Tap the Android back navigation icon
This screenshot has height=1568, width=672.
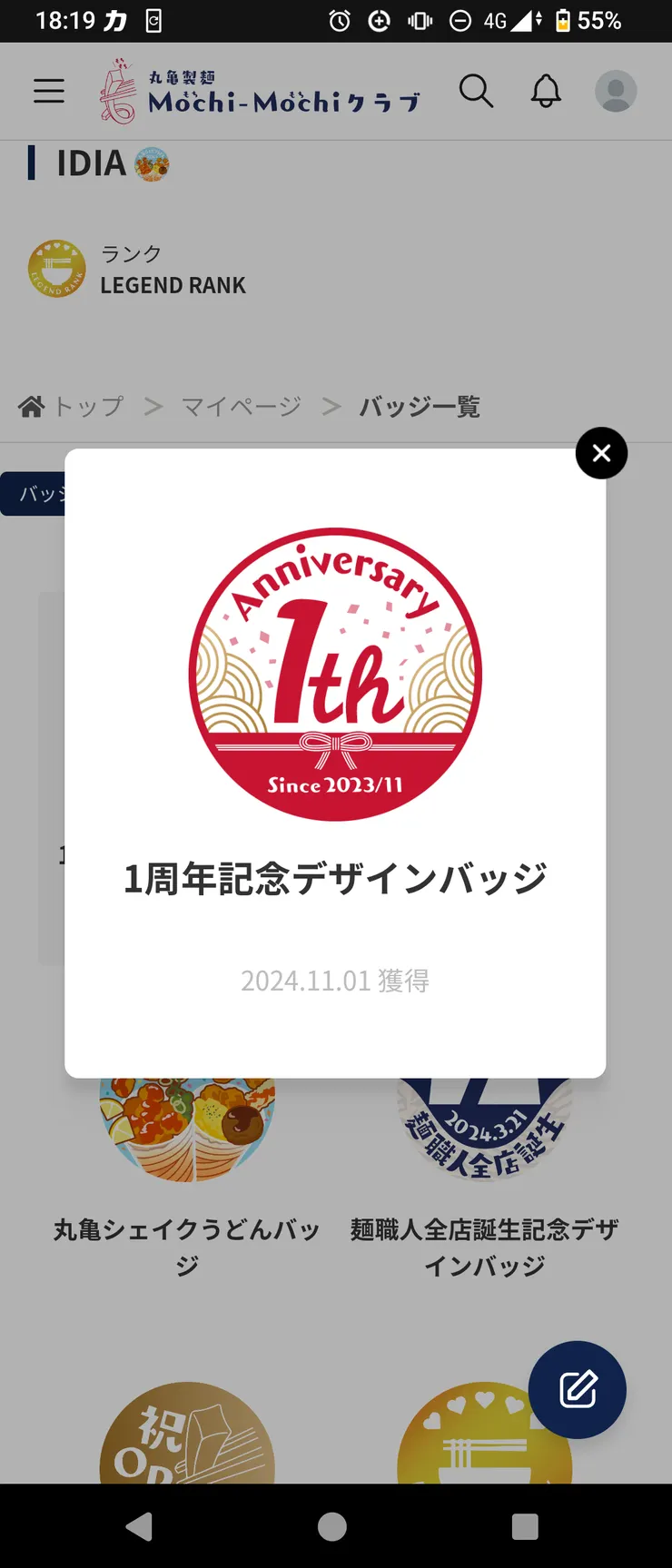[x=139, y=1527]
